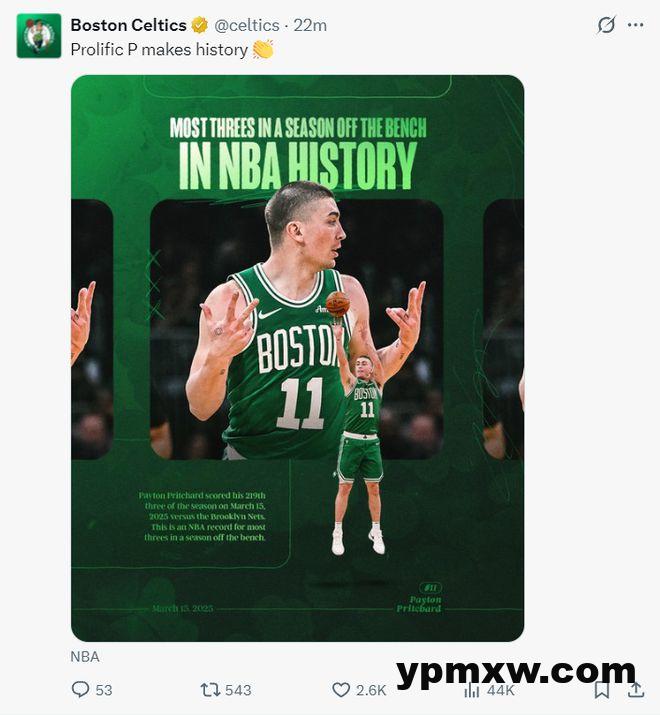The width and height of the screenshot is (660, 715).
Task: Open Boston Celtics profile avatar
Action: click(x=39, y=36)
